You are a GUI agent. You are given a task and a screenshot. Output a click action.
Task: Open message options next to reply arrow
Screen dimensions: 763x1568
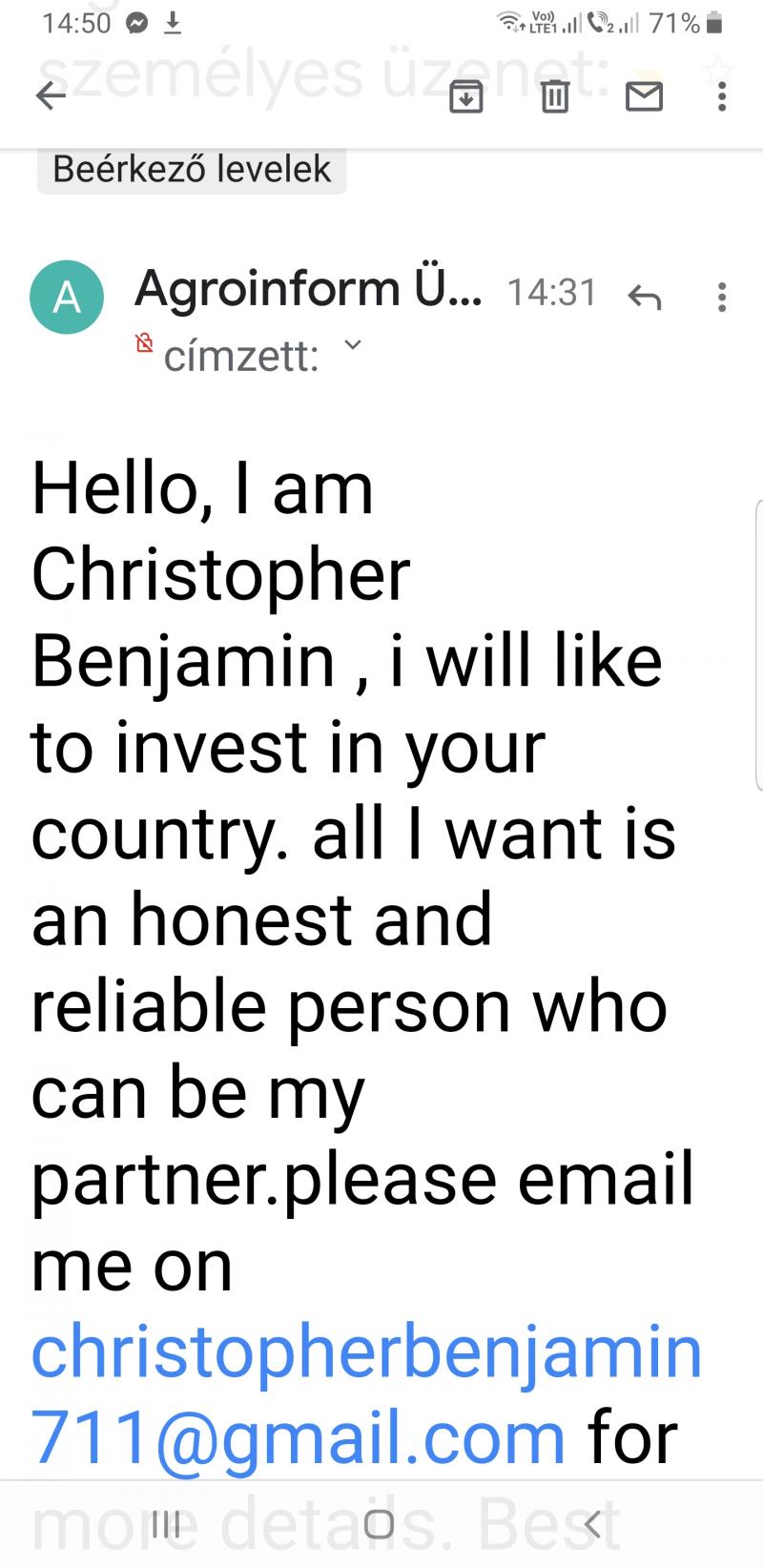coord(722,298)
